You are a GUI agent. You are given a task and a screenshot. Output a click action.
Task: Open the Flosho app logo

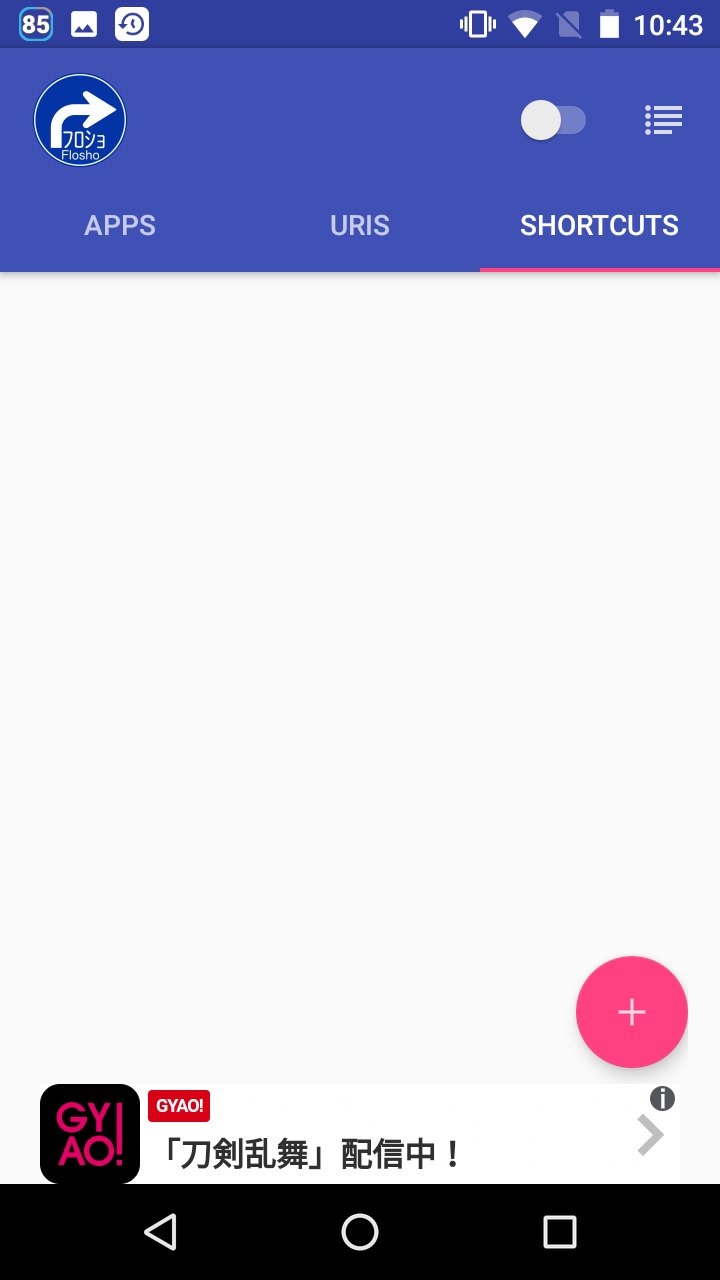[80, 119]
